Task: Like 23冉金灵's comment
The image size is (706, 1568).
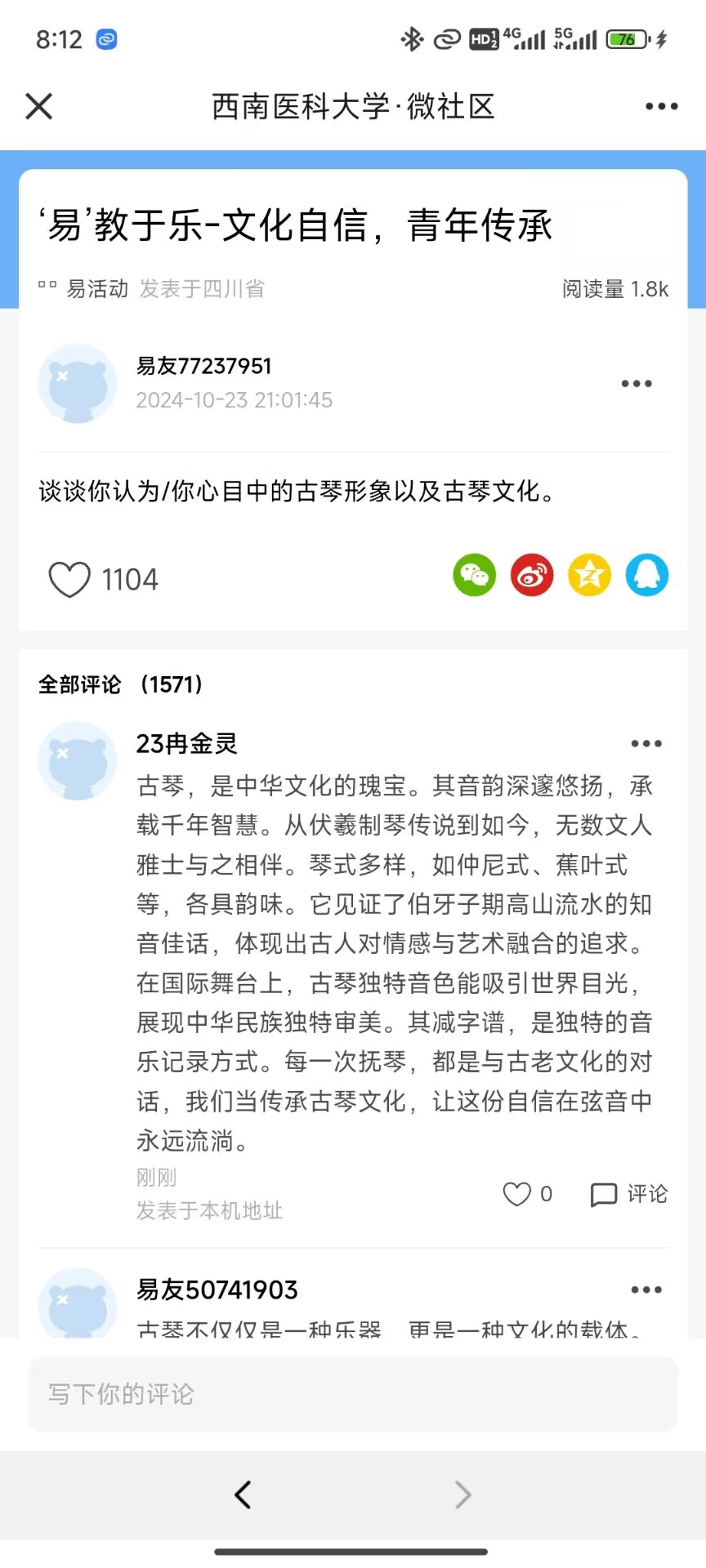Action: (x=517, y=1194)
